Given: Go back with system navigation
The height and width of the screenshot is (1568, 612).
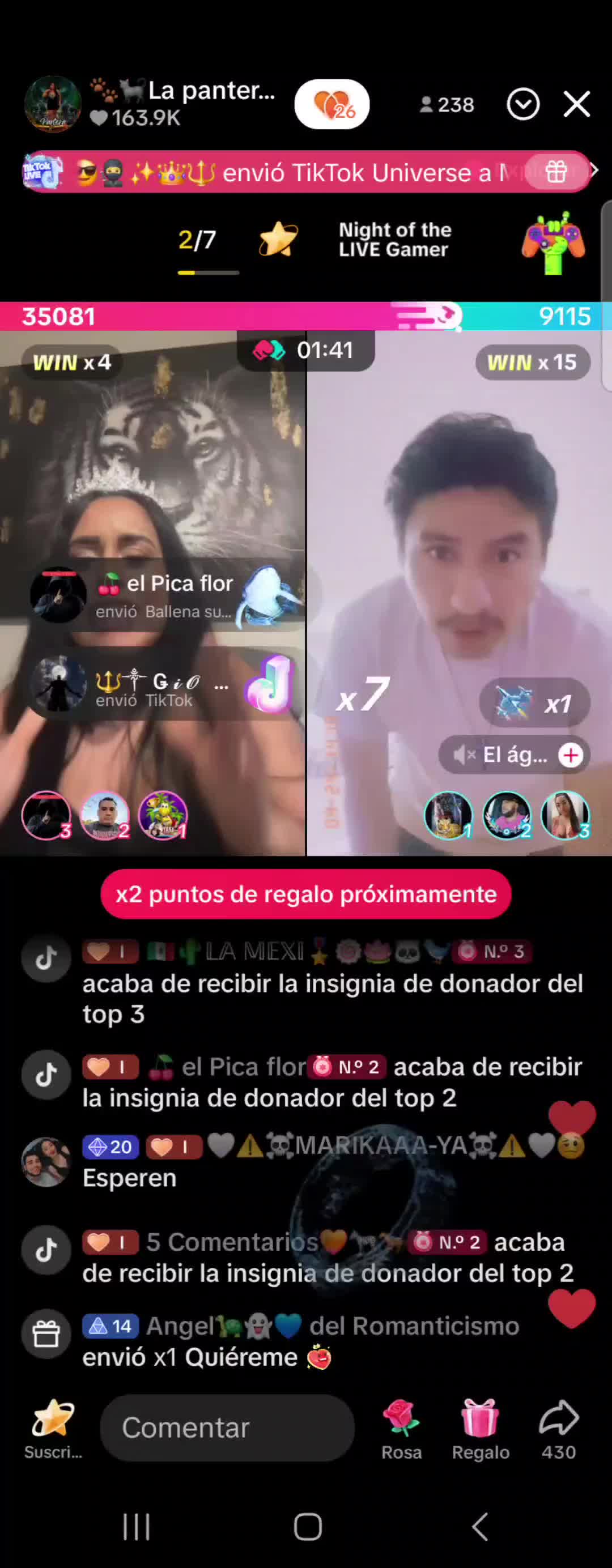Looking at the screenshot, I should pyautogui.click(x=480, y=1527).
